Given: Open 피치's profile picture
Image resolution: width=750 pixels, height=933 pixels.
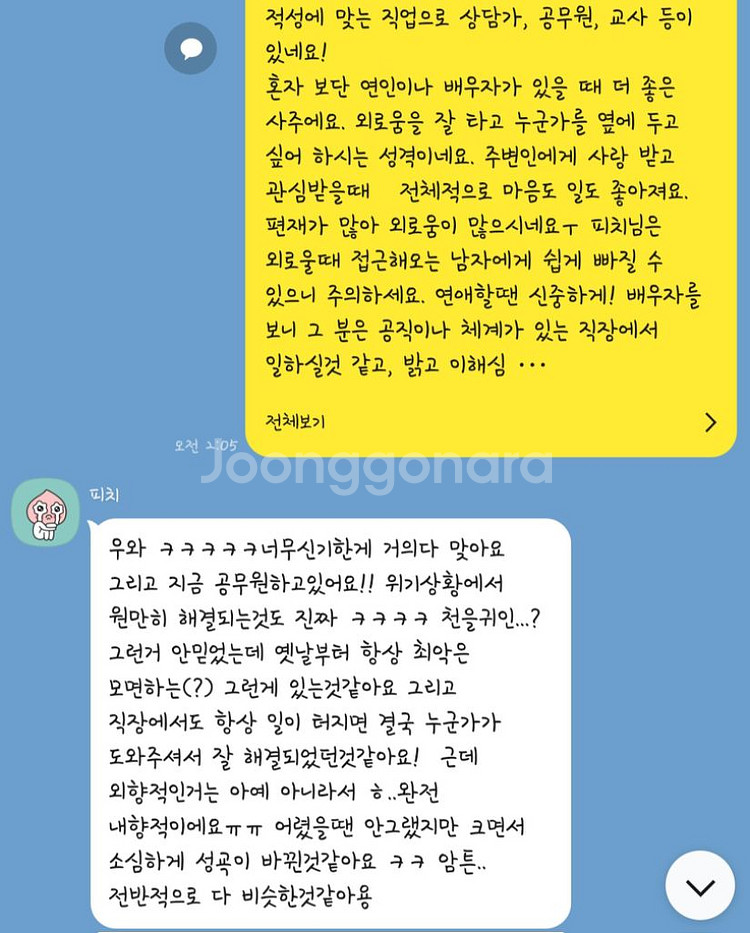Looking at the screenshot, I should pyautogui.click(x=46, y=512).
